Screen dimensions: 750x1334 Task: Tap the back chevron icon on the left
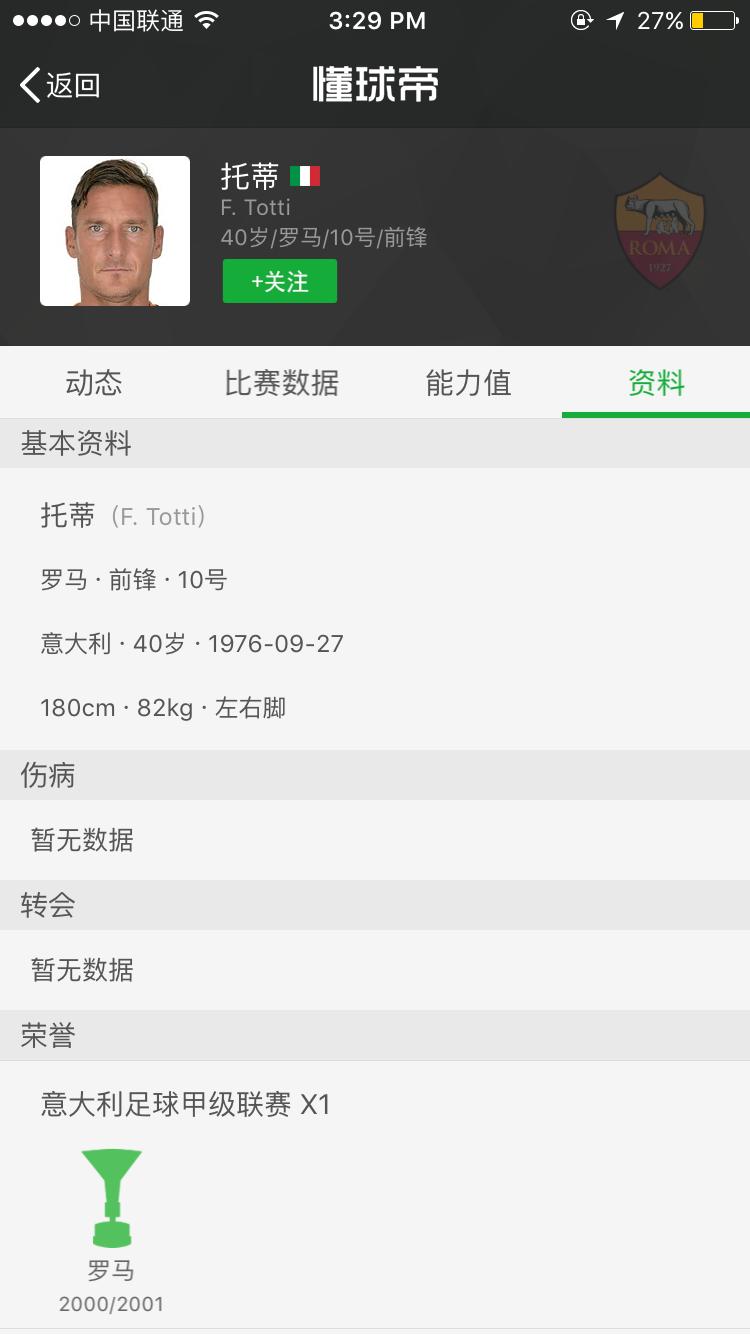pyautogui.click(x=28, y=85)
